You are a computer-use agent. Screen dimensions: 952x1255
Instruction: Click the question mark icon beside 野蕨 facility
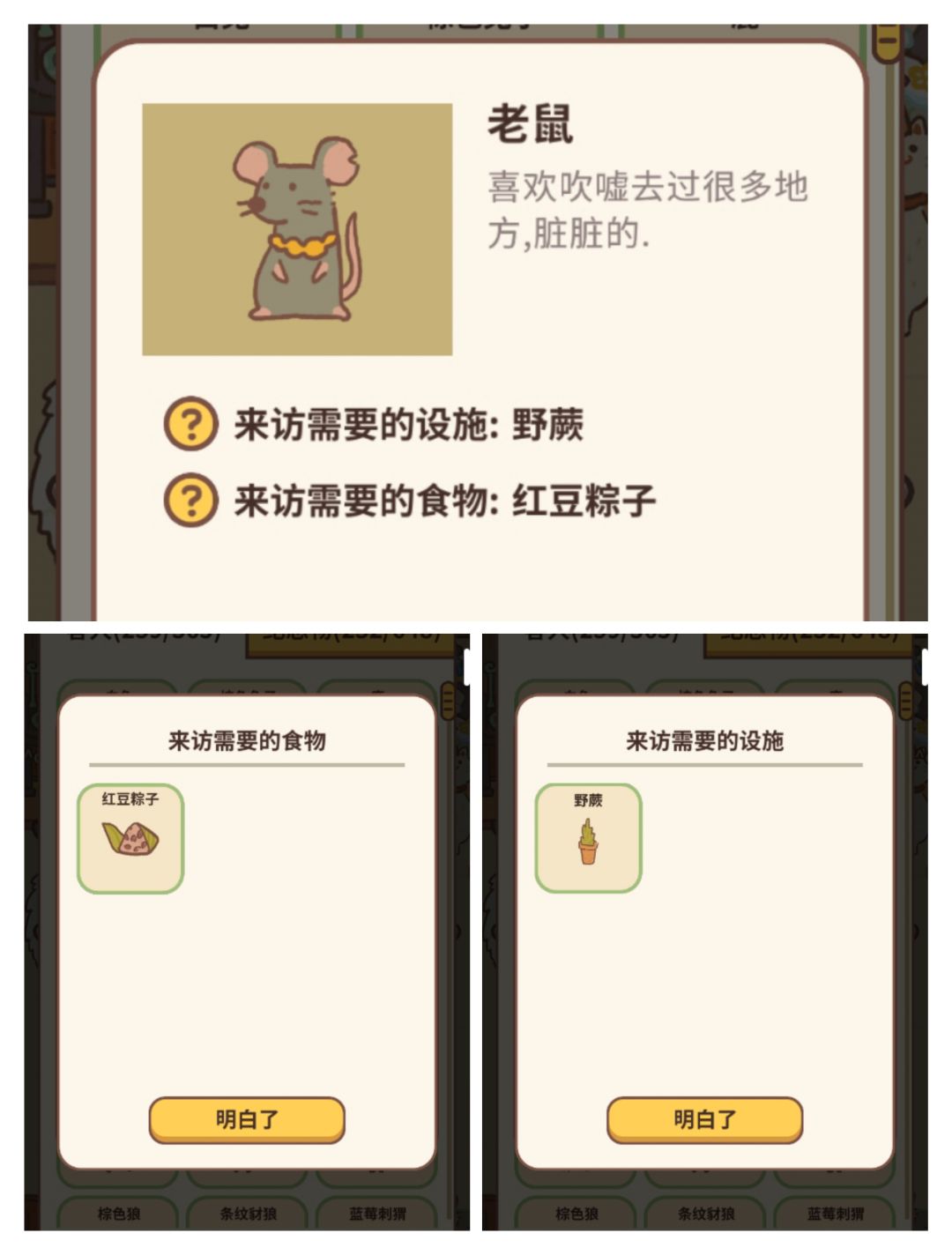[x=190, y=425]
